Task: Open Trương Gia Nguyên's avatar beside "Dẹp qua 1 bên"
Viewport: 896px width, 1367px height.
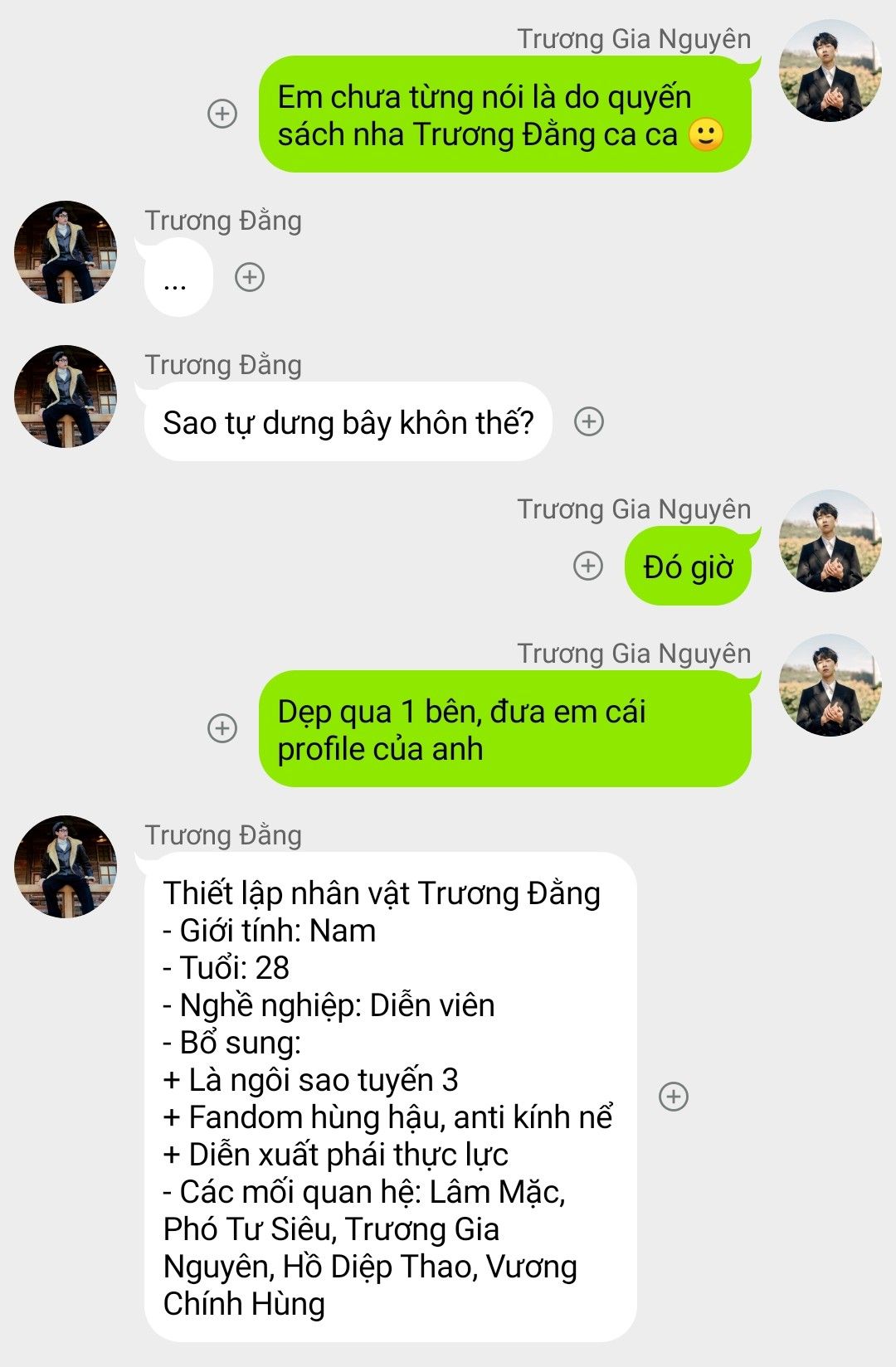Action: 830,685
